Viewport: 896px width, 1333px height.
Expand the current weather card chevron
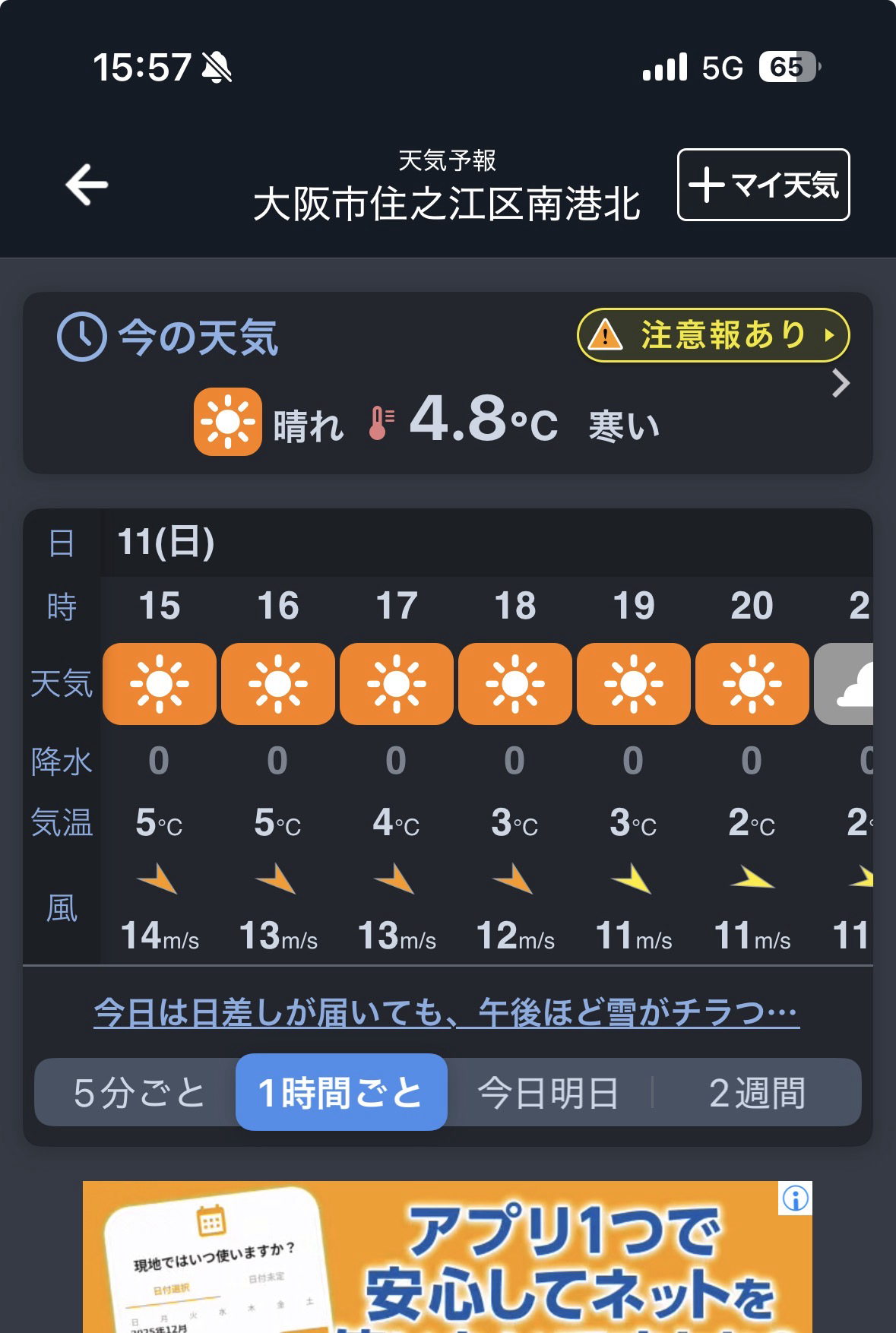coord(841,384)
